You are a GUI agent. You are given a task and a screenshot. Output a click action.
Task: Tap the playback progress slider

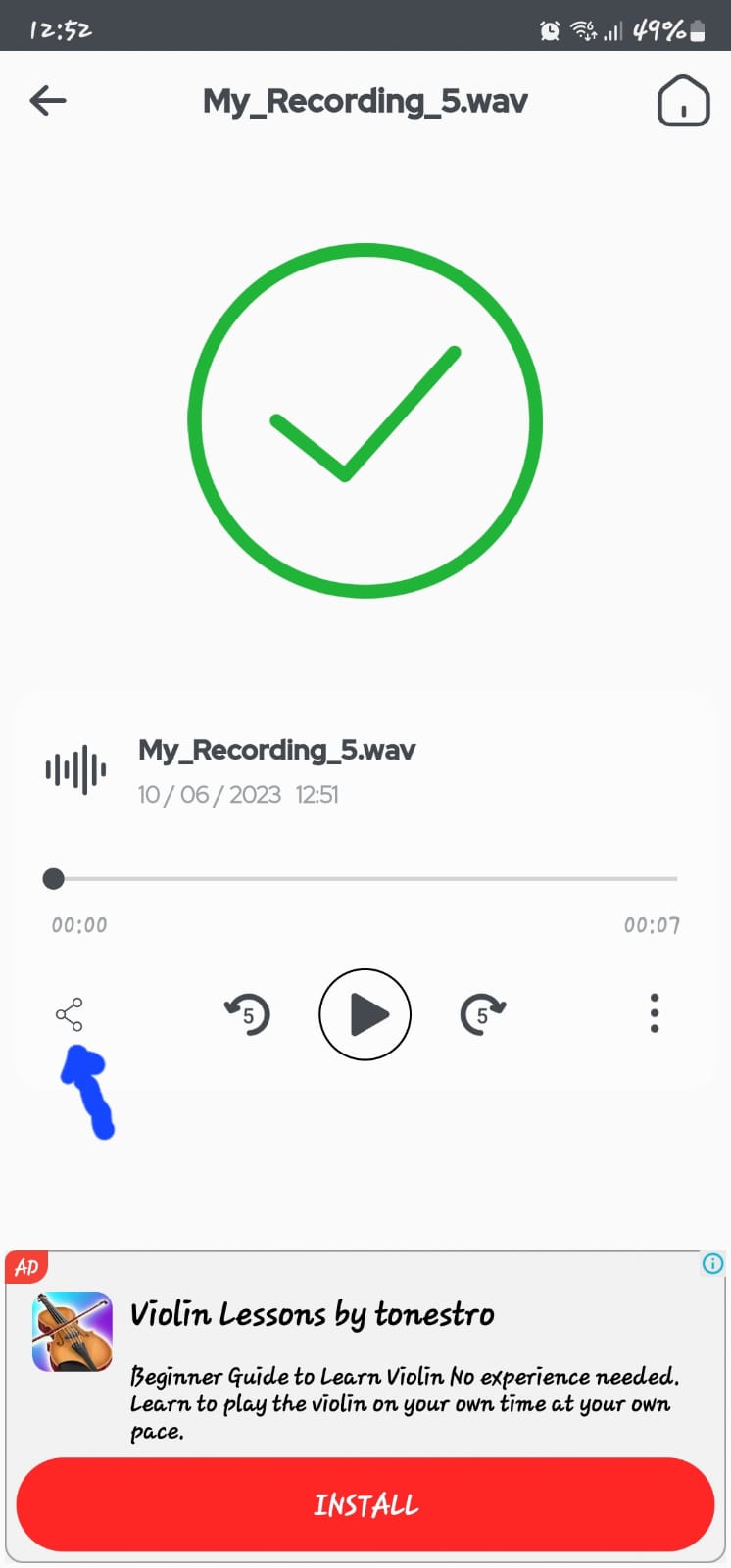[365, 879]
